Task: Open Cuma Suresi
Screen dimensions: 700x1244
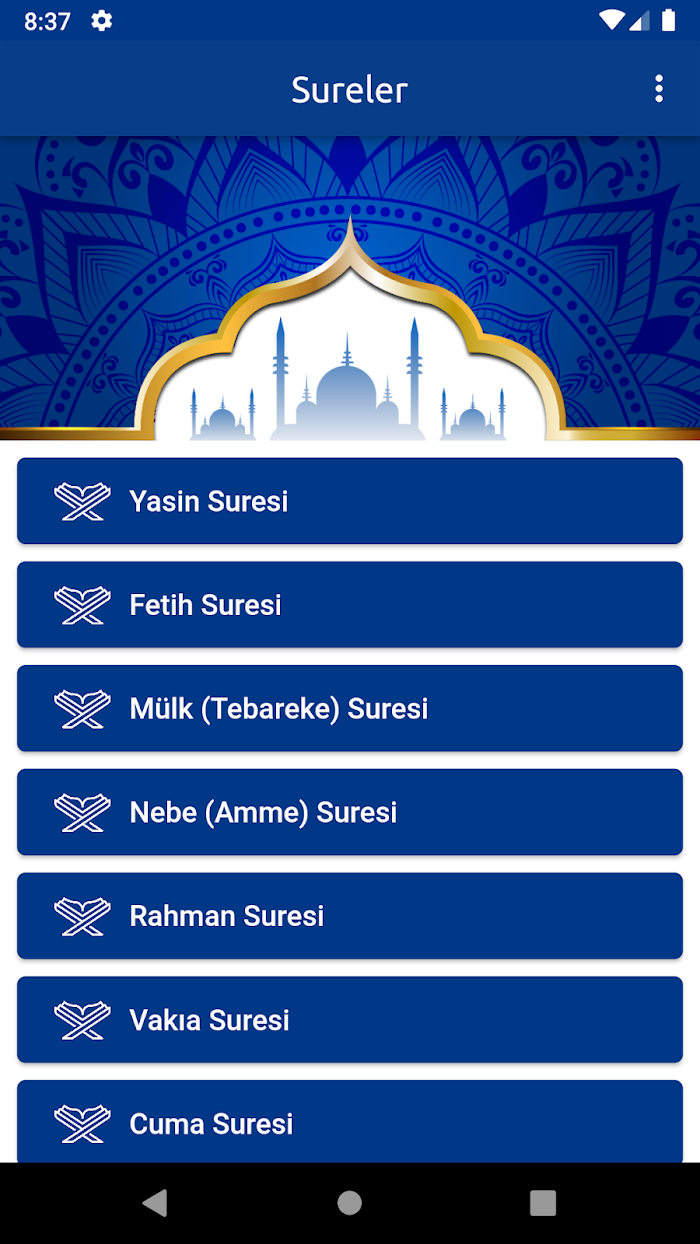Action: point(350,1122)
